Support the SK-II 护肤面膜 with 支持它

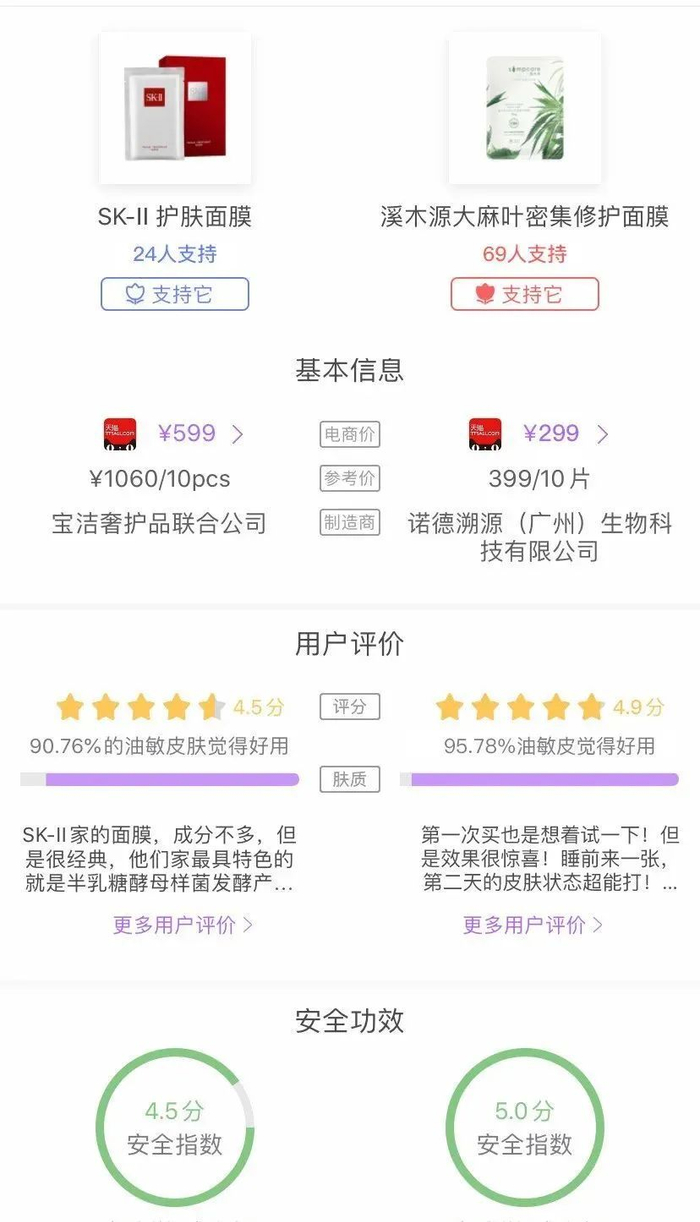tap(175, 294)
